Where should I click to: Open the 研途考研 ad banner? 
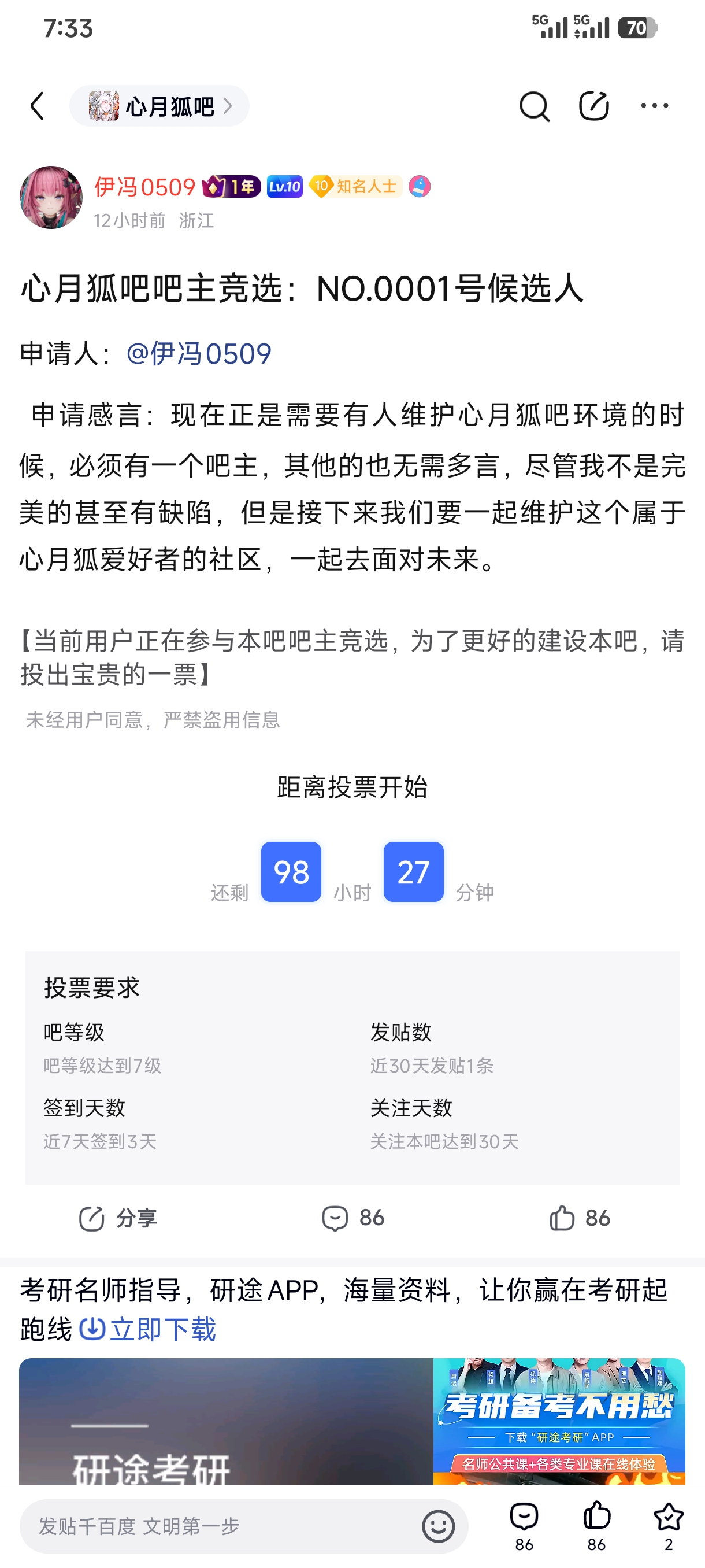point(352,1421)
